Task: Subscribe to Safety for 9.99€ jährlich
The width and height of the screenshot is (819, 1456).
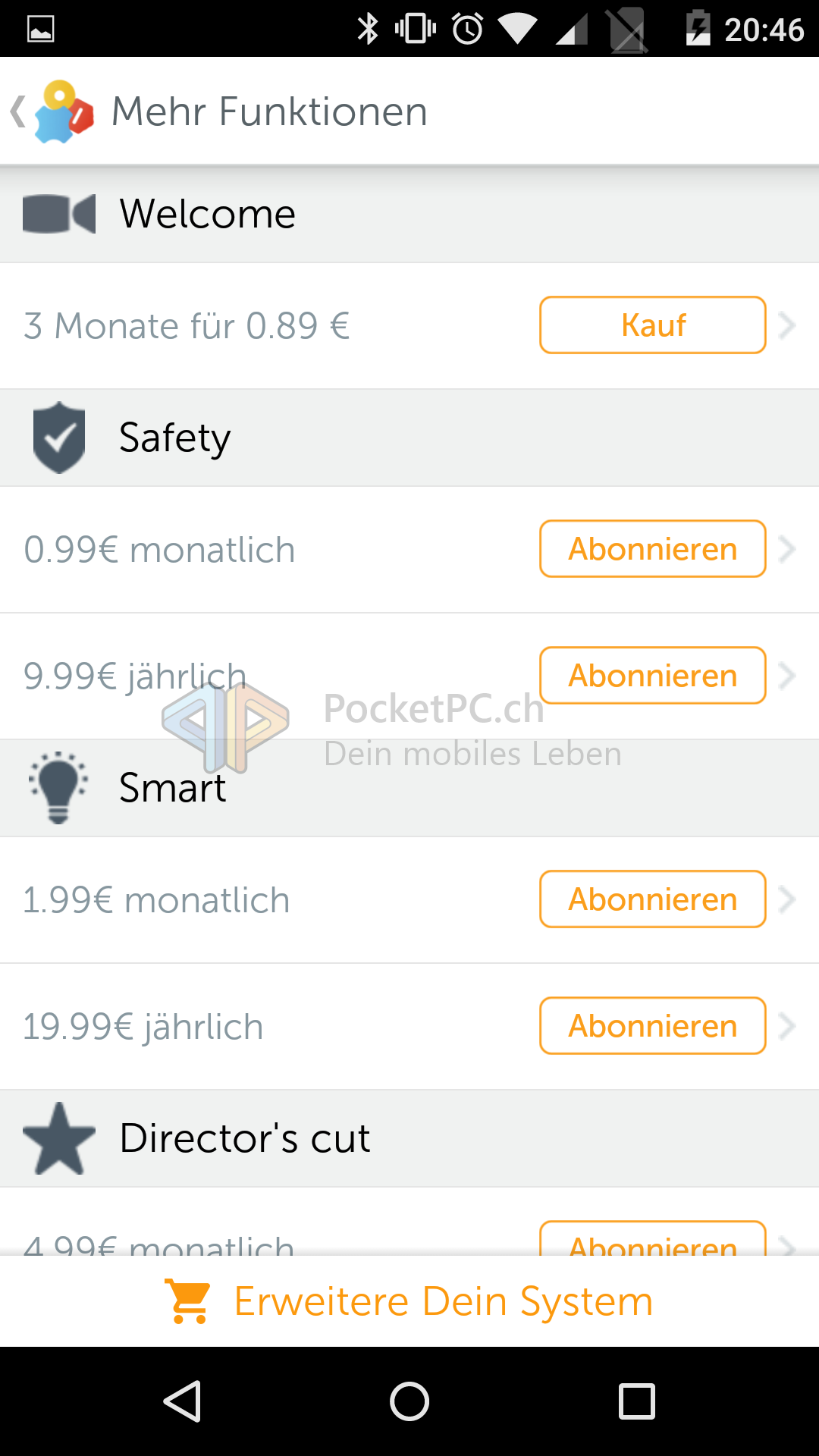Action: click(652, 676)
